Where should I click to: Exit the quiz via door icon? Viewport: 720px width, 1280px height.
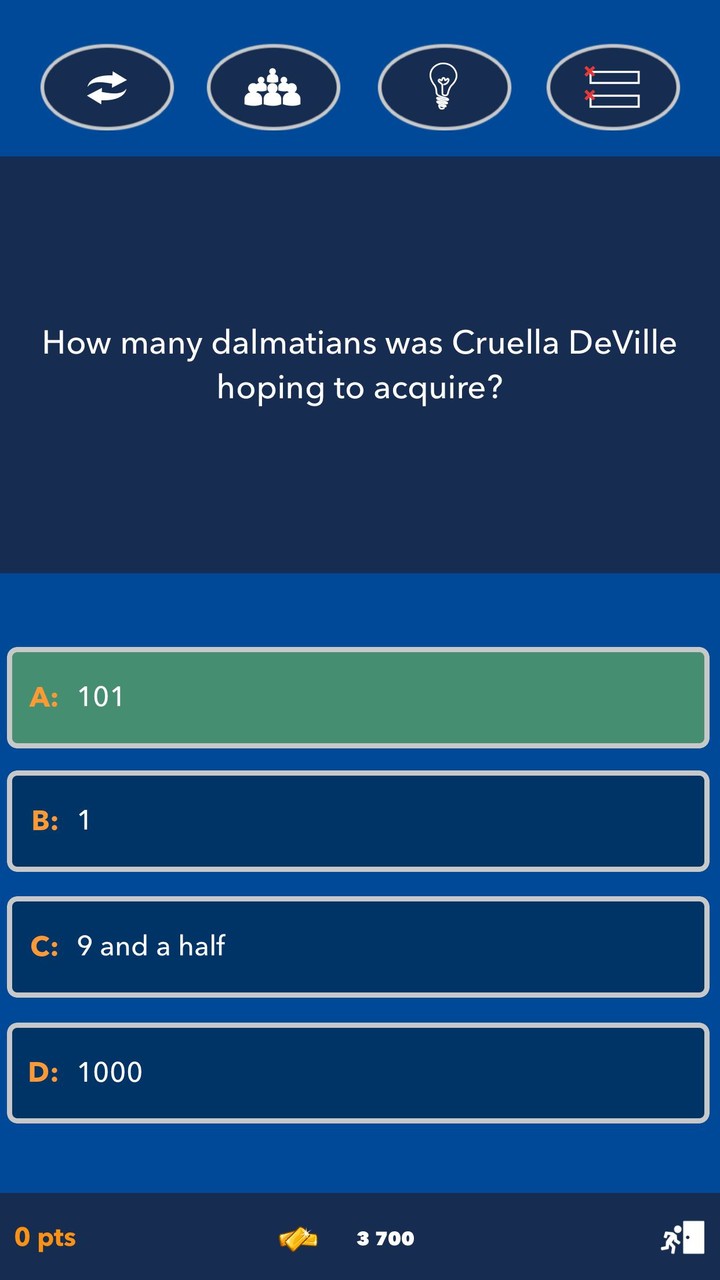pos(683,1238)
